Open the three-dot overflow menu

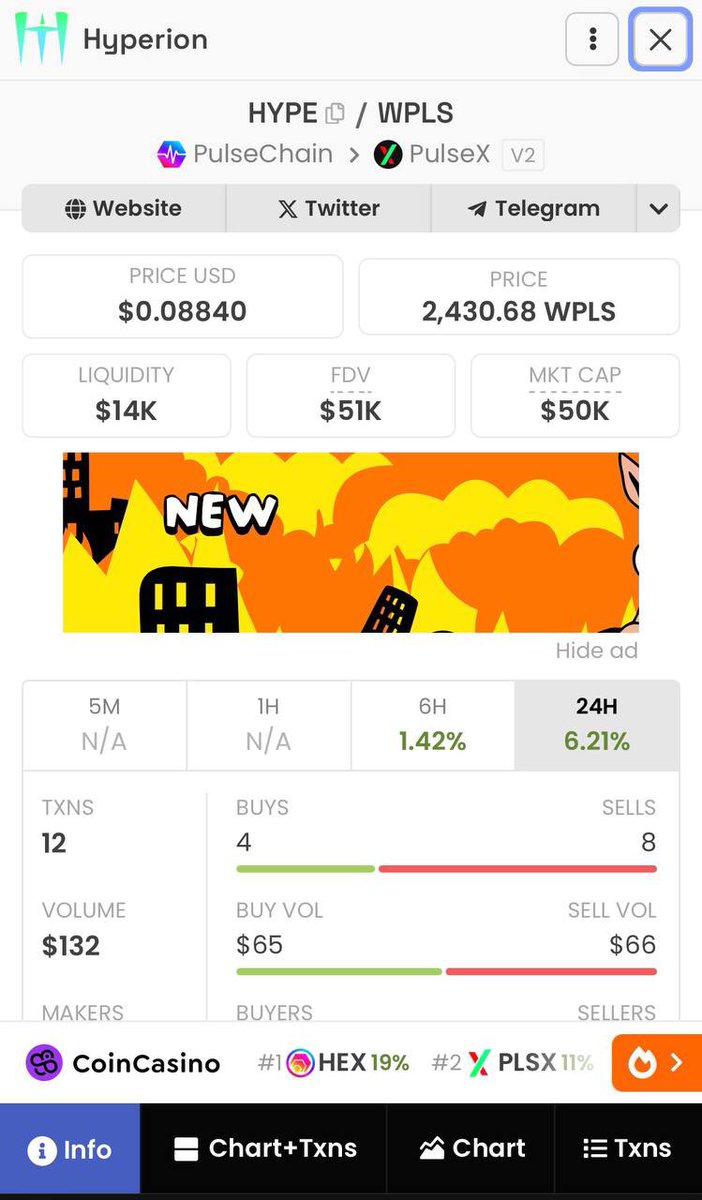[592, 39]
